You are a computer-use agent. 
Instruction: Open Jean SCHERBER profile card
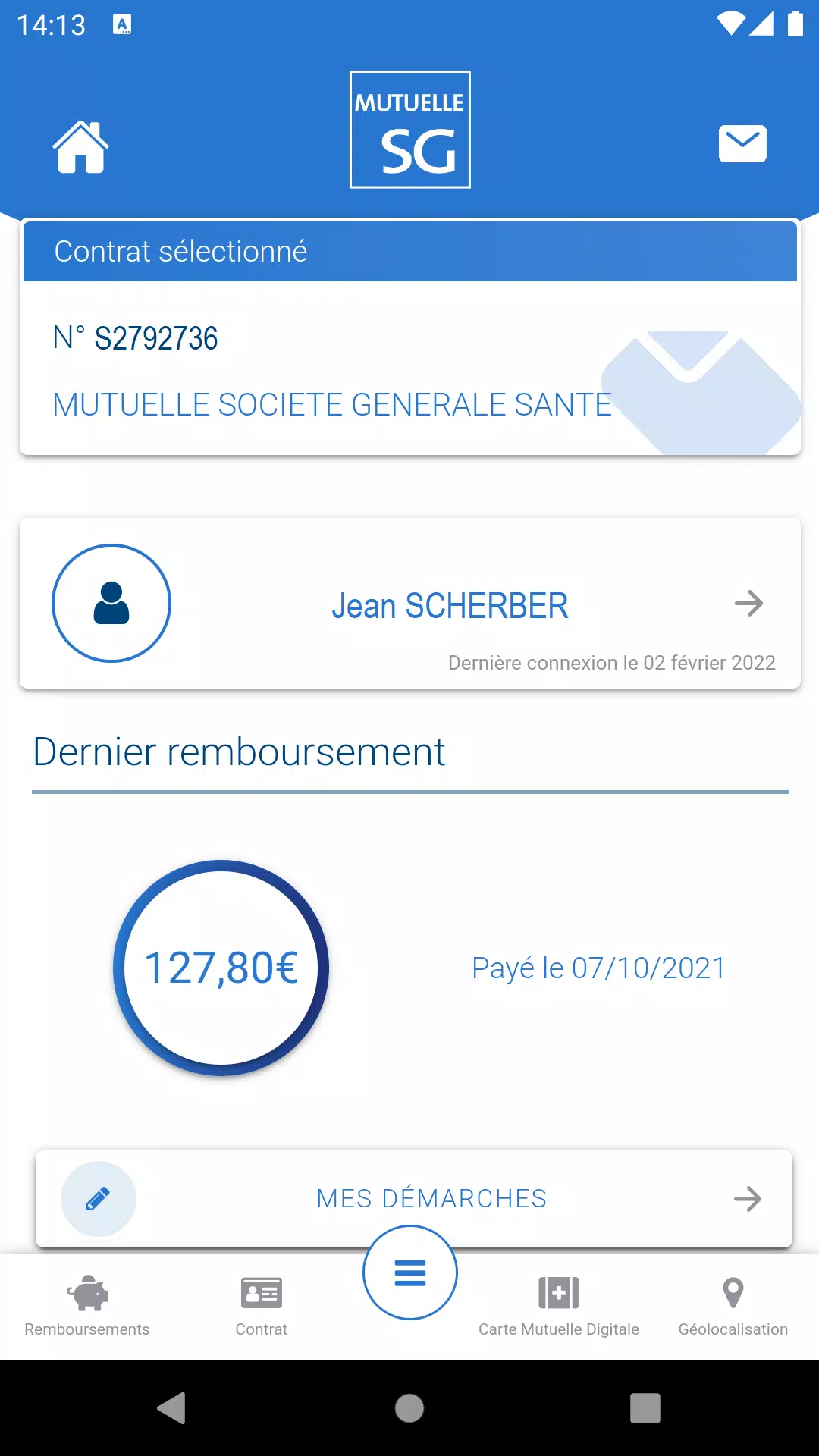tap(410, 604)
